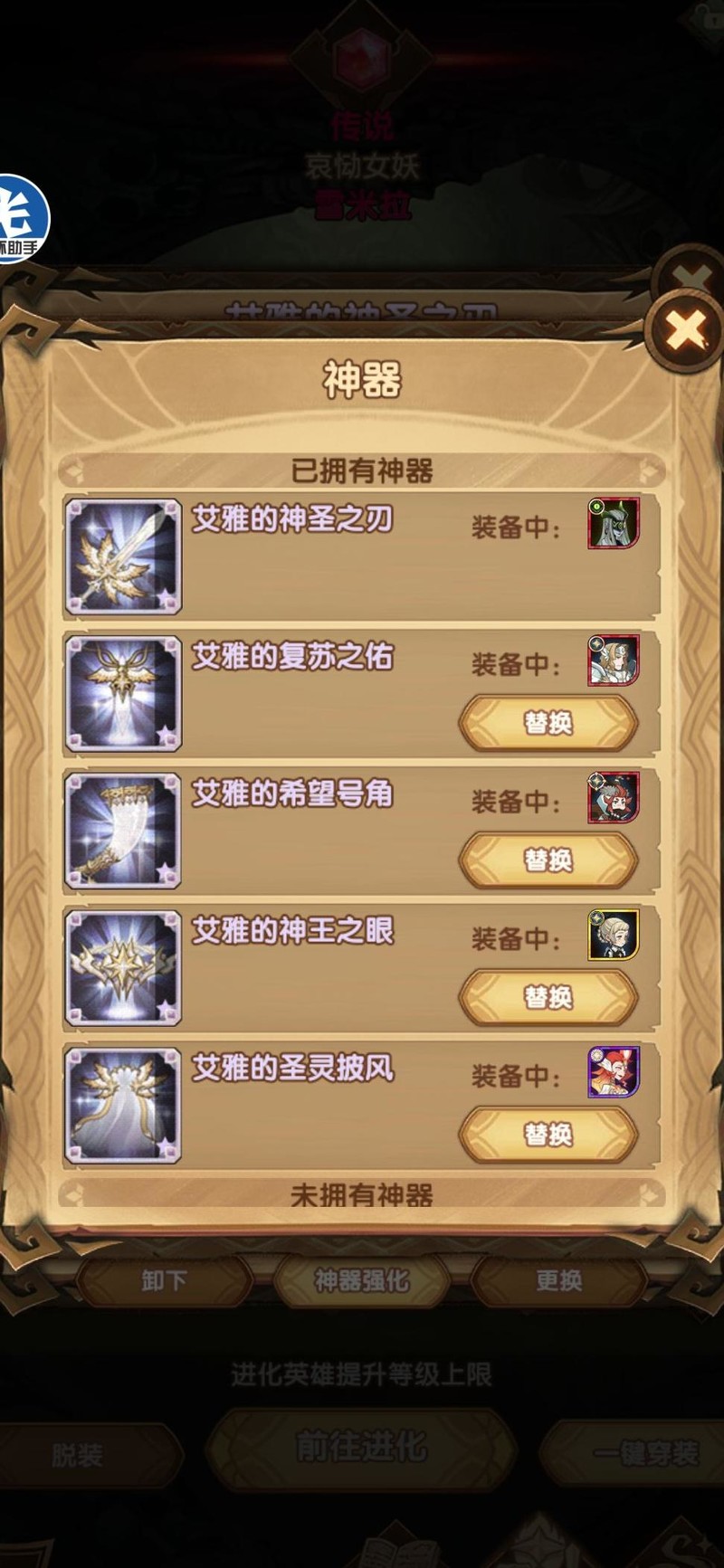Viewport: 724px width, 1568px height.
Task: Tap 替换 for 艾雅的圣灵披风
Action: click(x=548, y=1135)
